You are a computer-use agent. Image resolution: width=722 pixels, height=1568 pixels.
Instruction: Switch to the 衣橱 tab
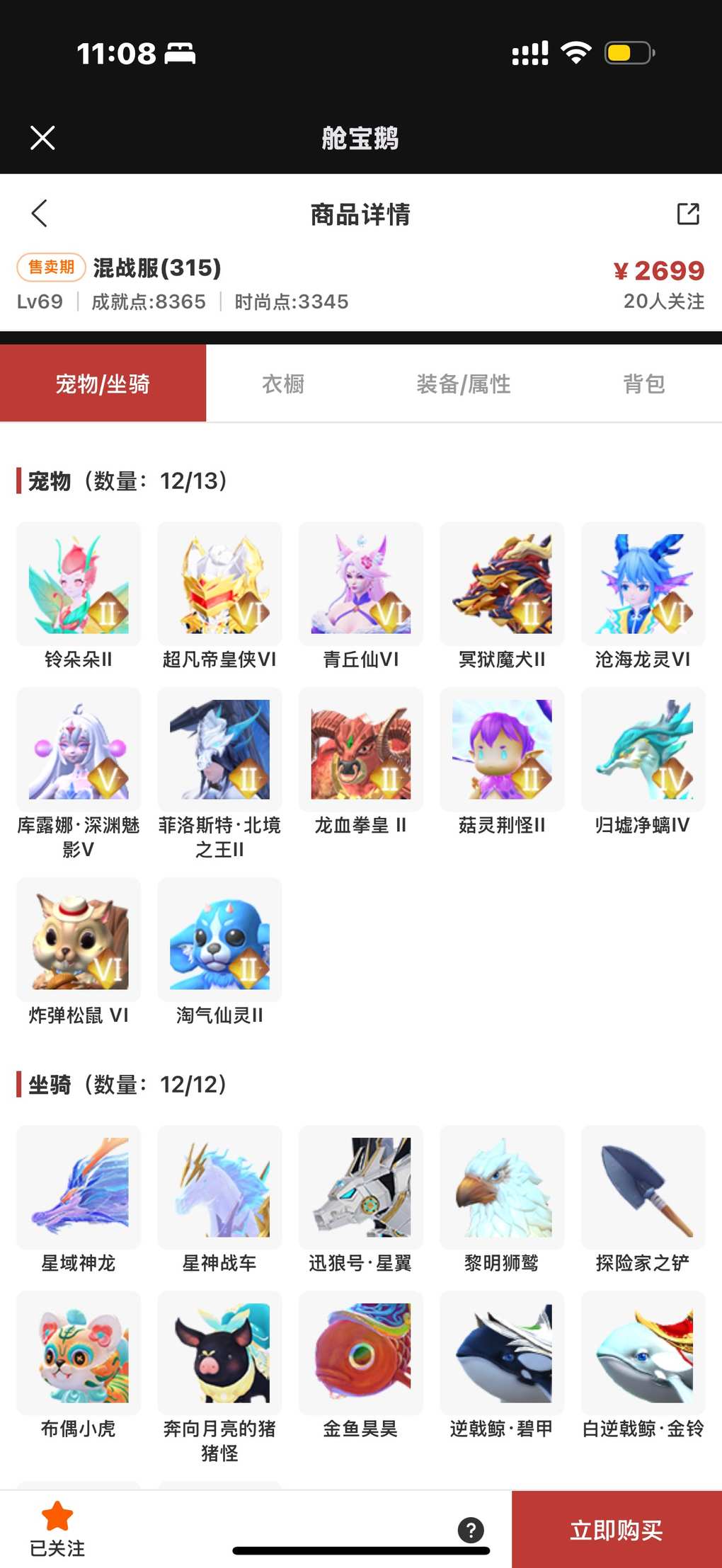point(283,384)
